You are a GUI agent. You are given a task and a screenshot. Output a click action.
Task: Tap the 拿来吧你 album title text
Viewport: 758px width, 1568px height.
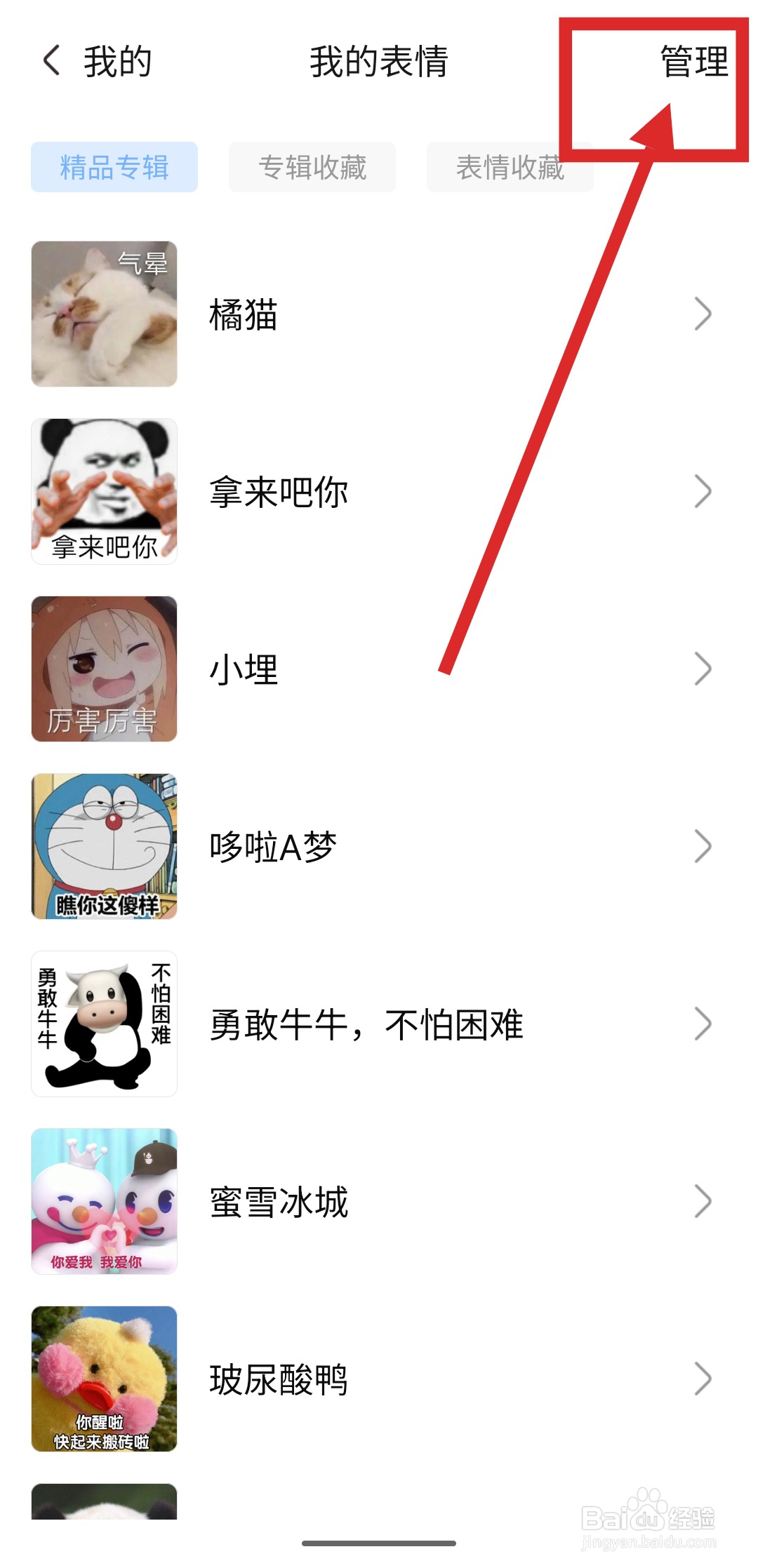[279, 491]
